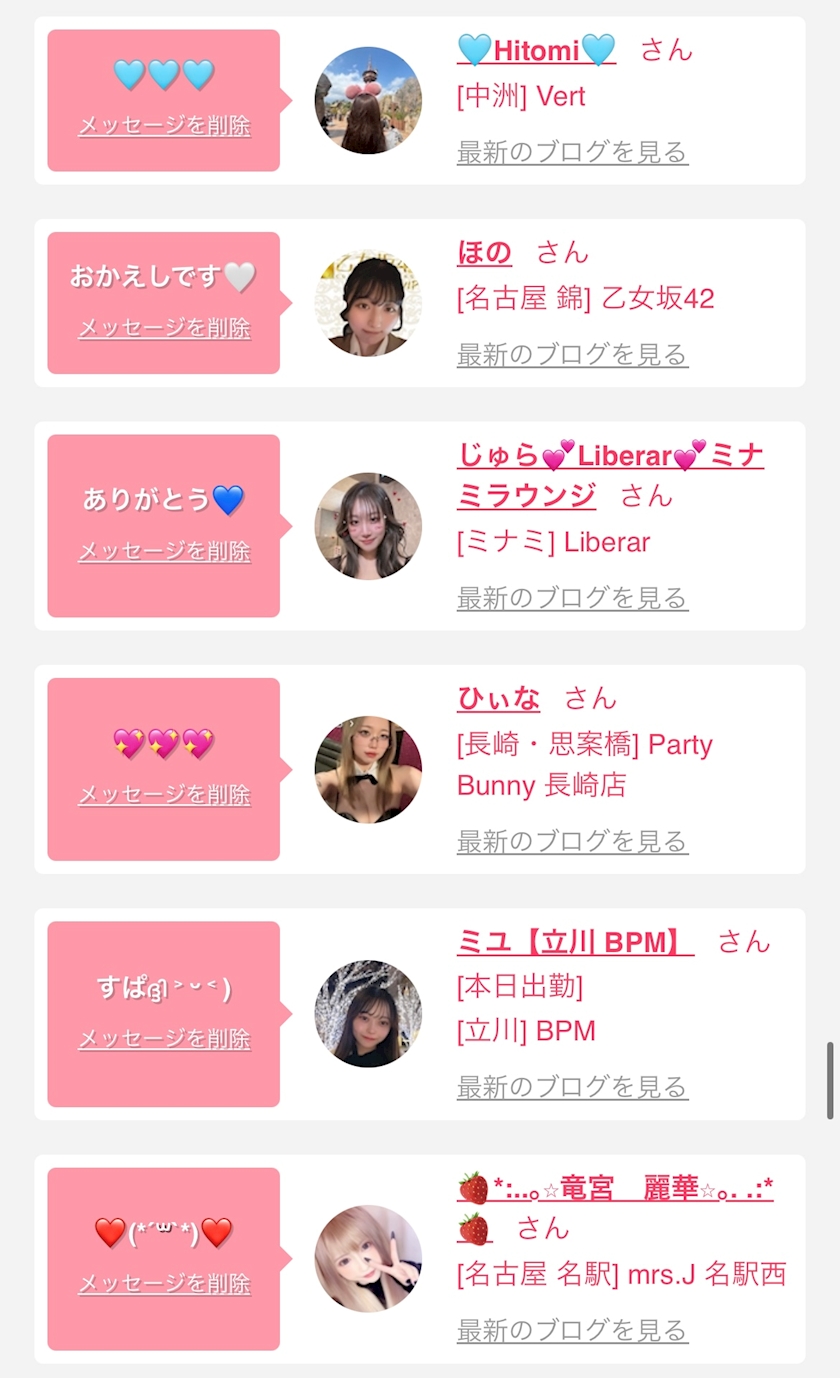The width and height of the screenshot is (840, 1378).
Task: Open ミユ【立川 BPM】 profile link
Action: tap(575, 942)
